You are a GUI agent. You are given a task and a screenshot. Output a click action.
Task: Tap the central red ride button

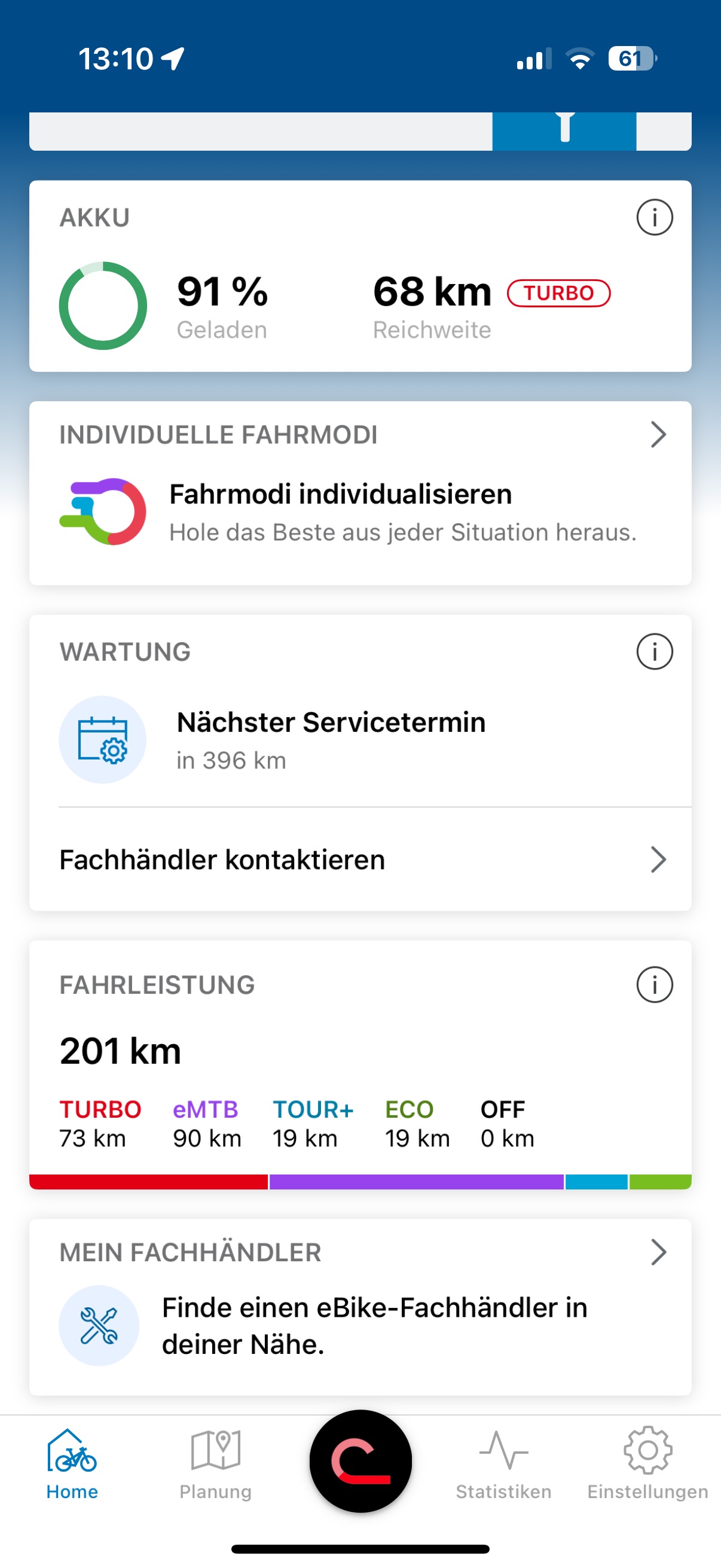coord(361,1461)
